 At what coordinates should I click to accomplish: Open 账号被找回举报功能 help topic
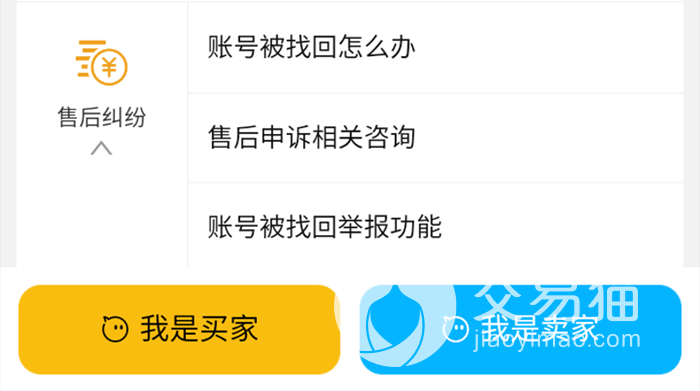(x=436, y=226)
